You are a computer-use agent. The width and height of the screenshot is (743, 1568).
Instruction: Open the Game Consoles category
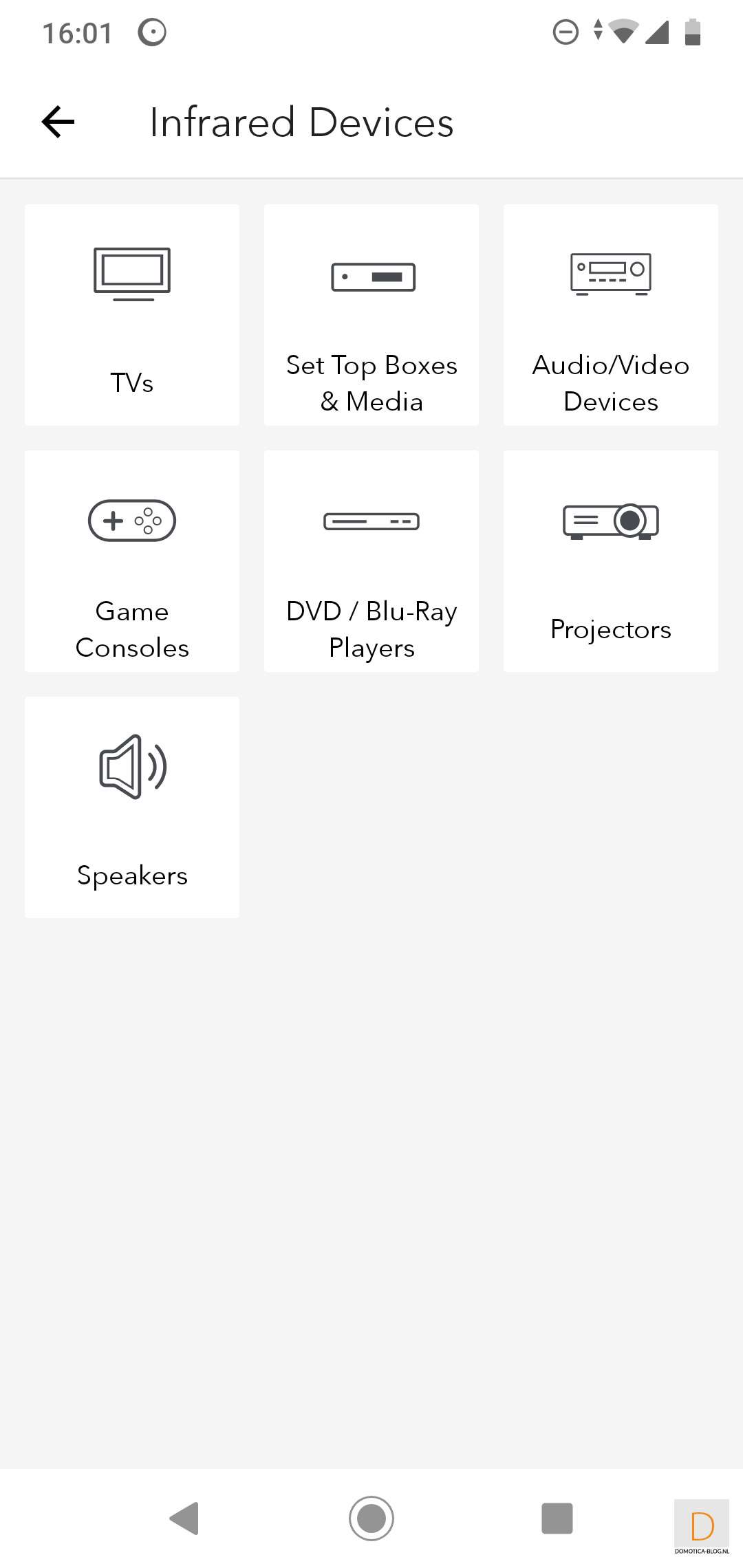coord(132,561)
